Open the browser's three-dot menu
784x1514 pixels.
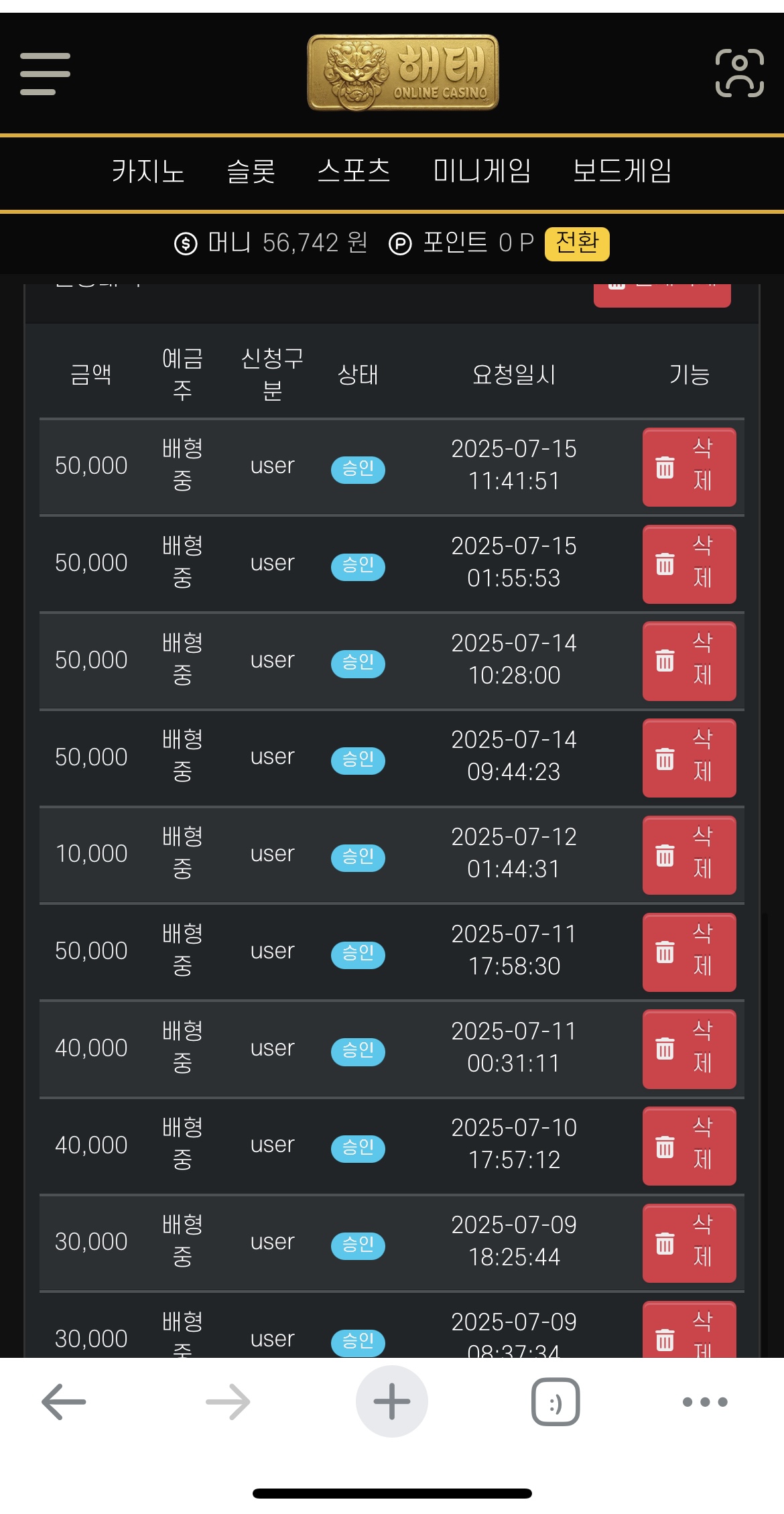pyautogui.click(x=705, y=1401)
